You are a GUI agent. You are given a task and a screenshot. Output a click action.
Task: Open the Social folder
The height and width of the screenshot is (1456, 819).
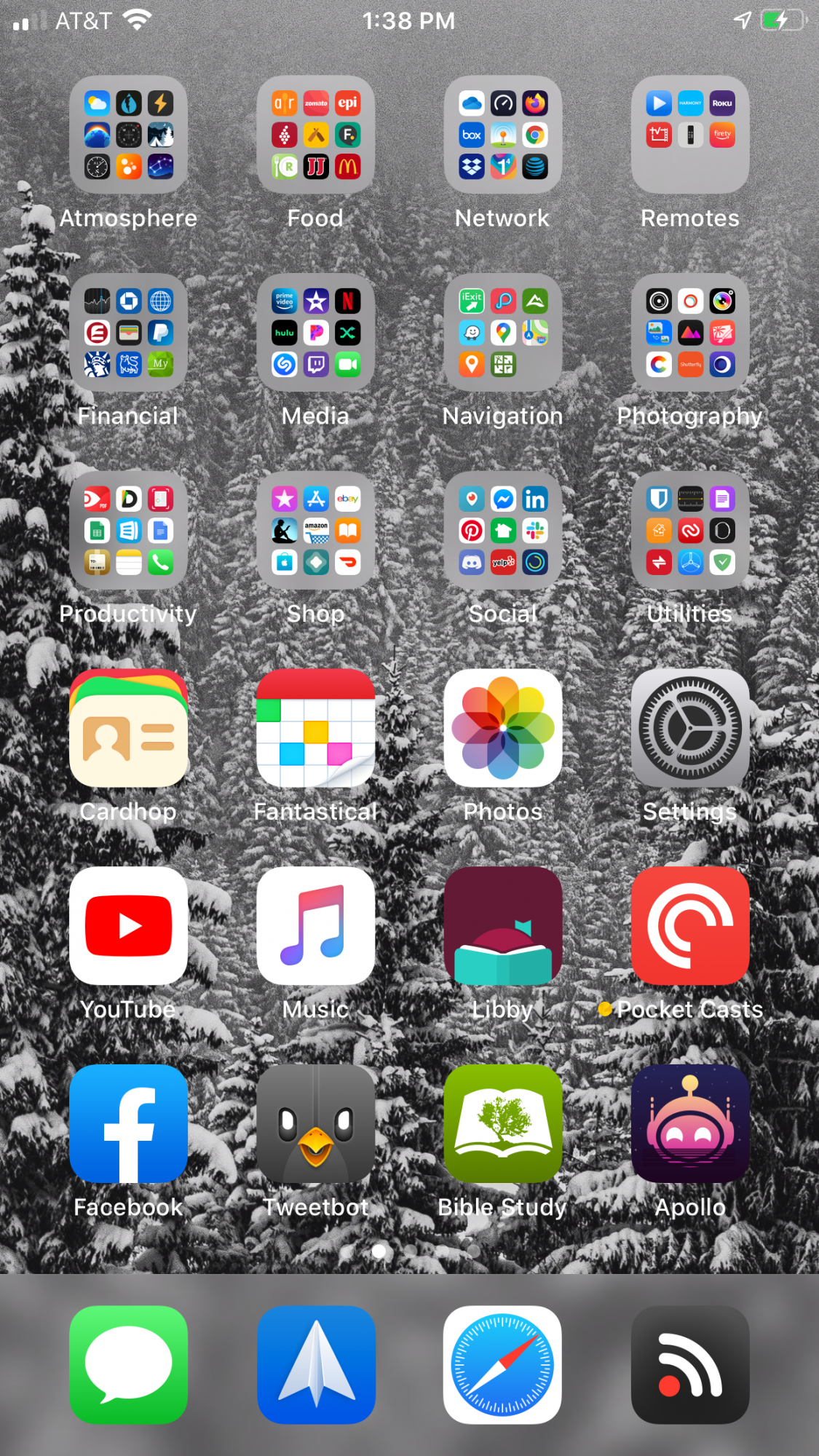(503, 531)
